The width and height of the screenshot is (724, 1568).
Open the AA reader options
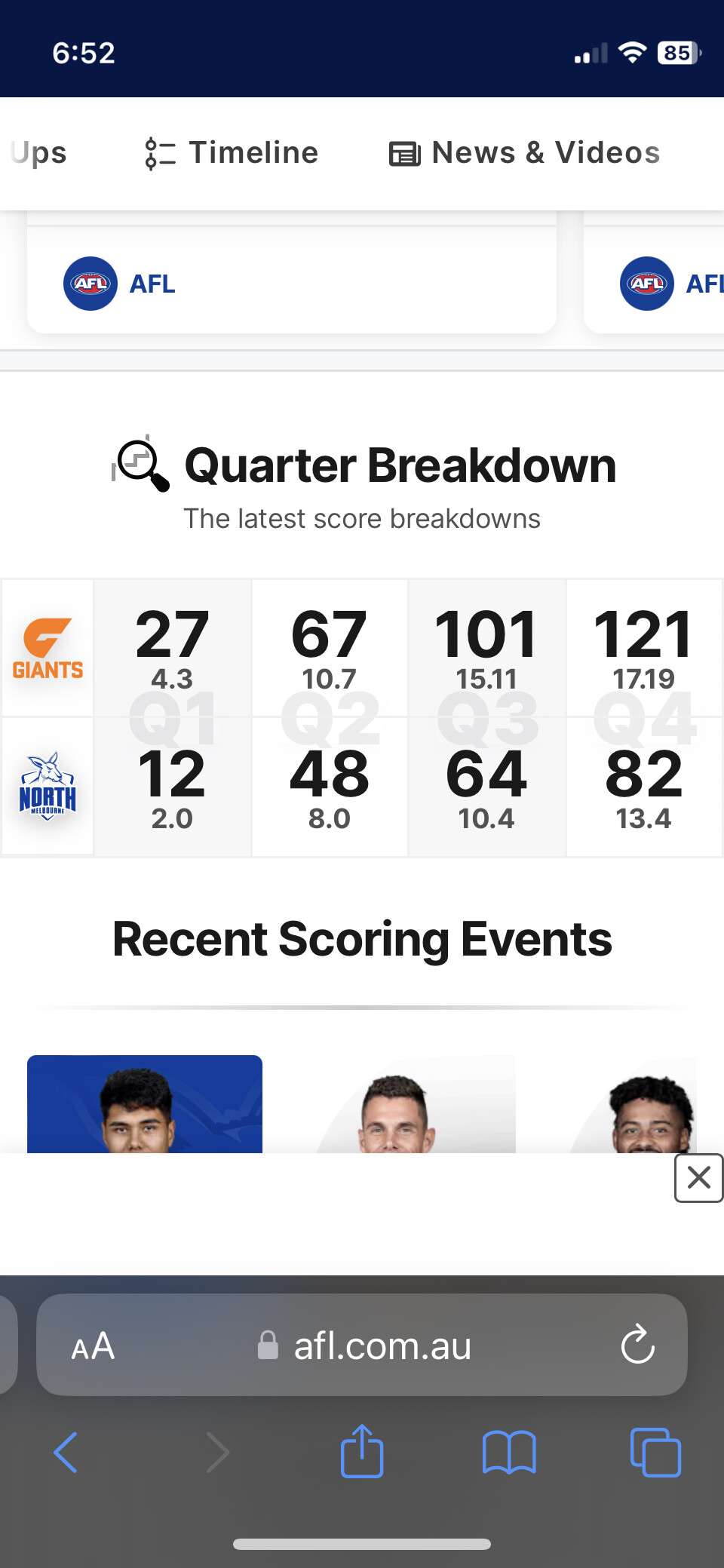[93, 1346]
